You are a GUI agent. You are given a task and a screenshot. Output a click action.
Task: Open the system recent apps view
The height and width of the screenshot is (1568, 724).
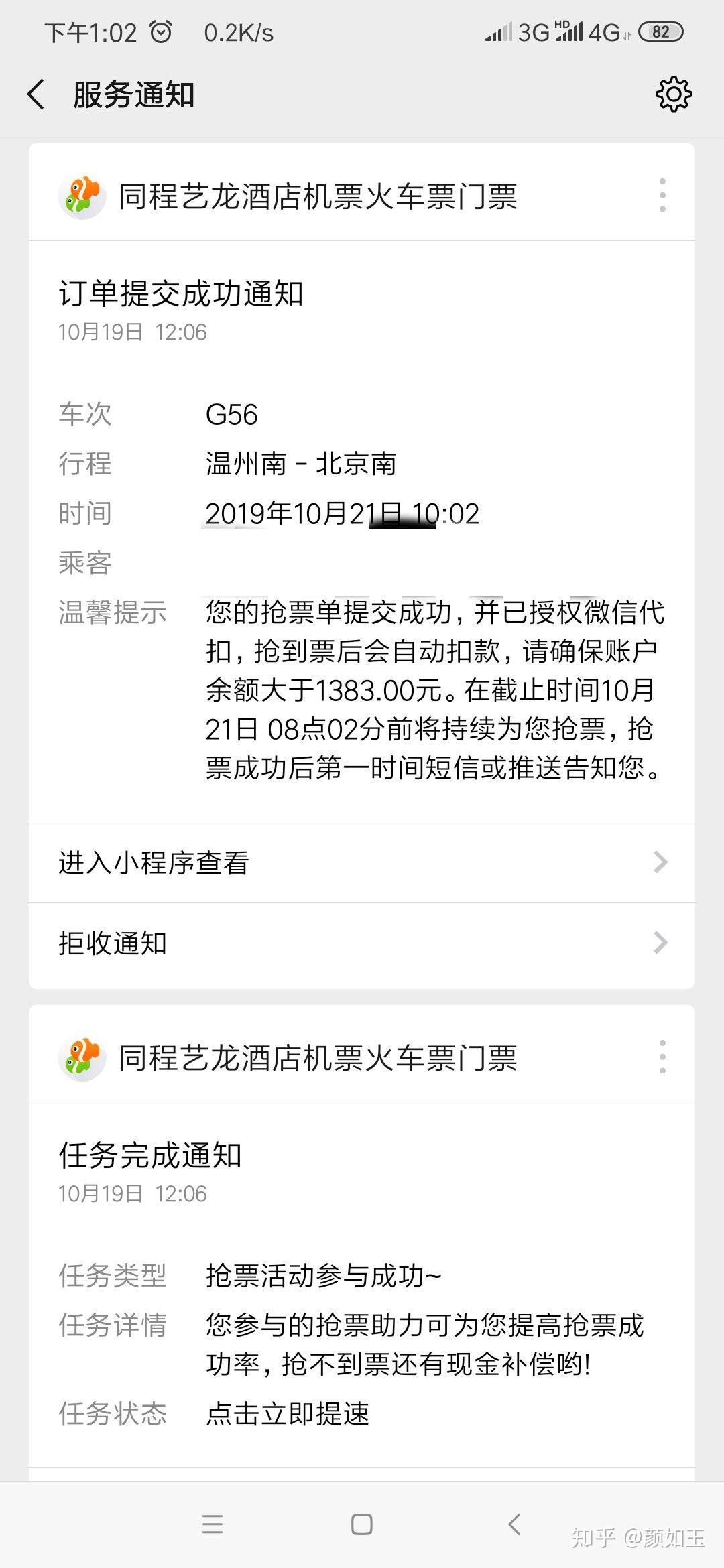click(213, 1524)
